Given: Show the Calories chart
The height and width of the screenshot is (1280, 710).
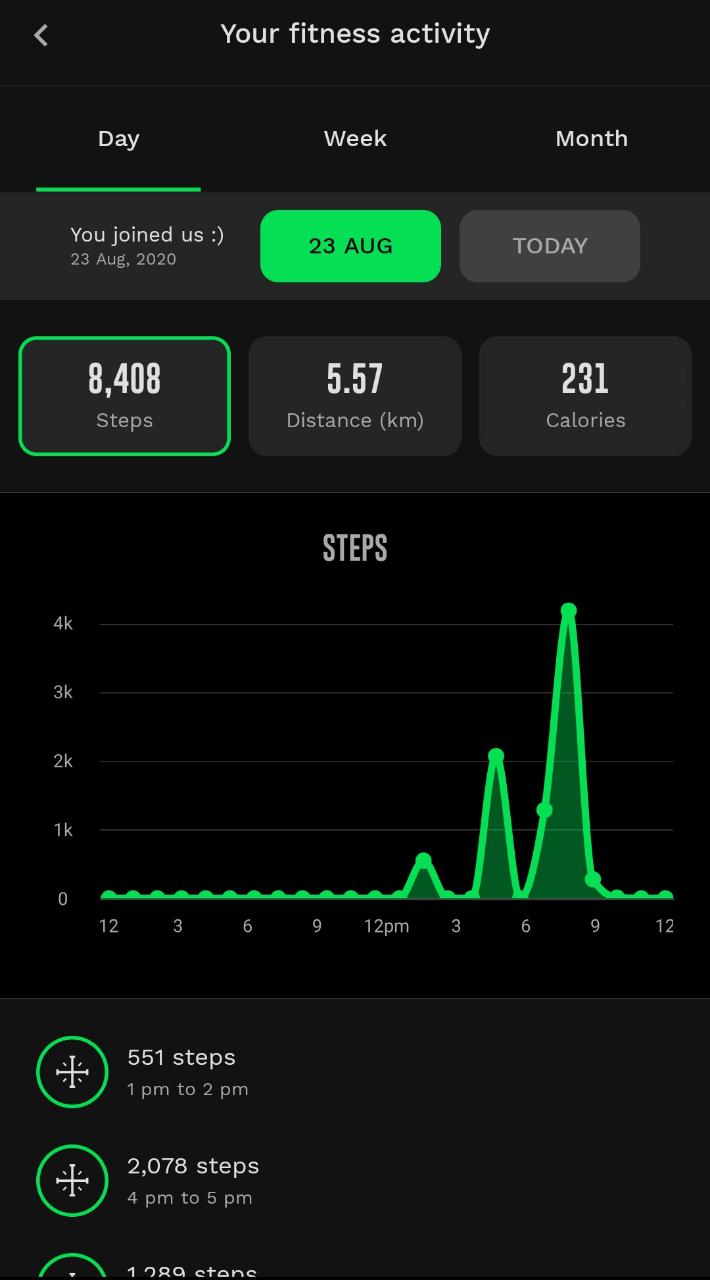Looking at the screenshot, I should pos(585,396).
